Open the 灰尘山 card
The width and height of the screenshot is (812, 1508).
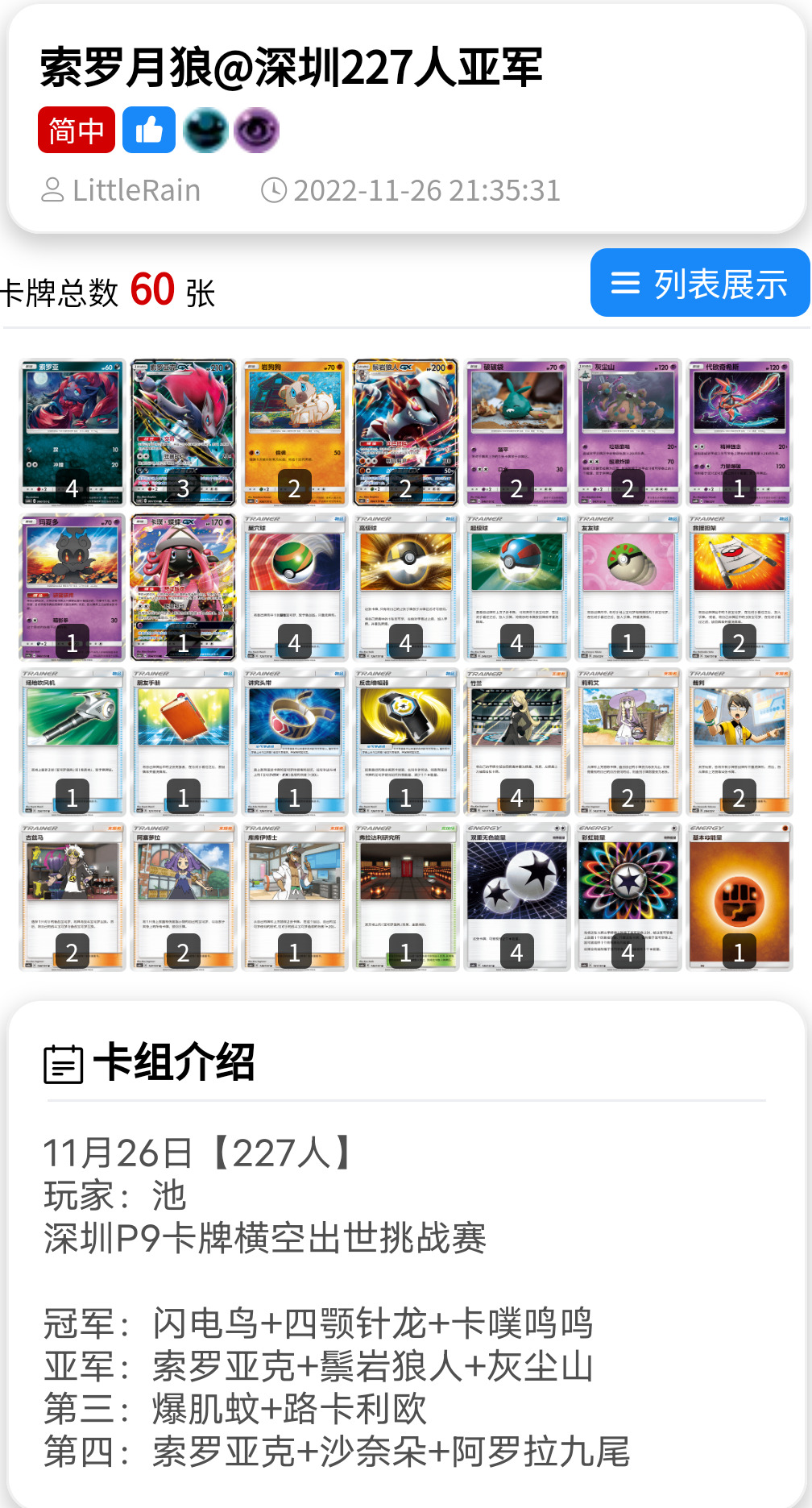pos(628,432)
